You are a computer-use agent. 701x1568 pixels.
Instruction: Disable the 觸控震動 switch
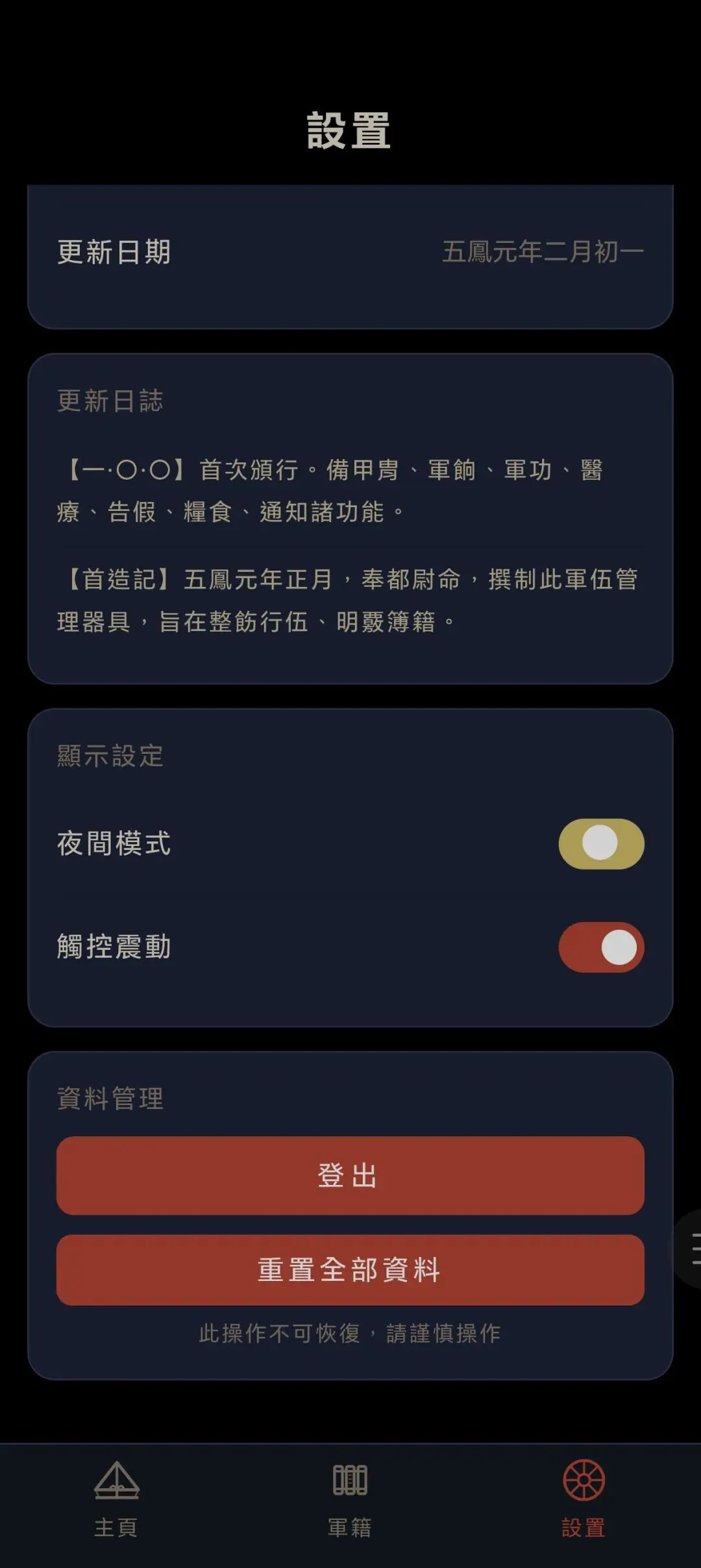[601, 947]
